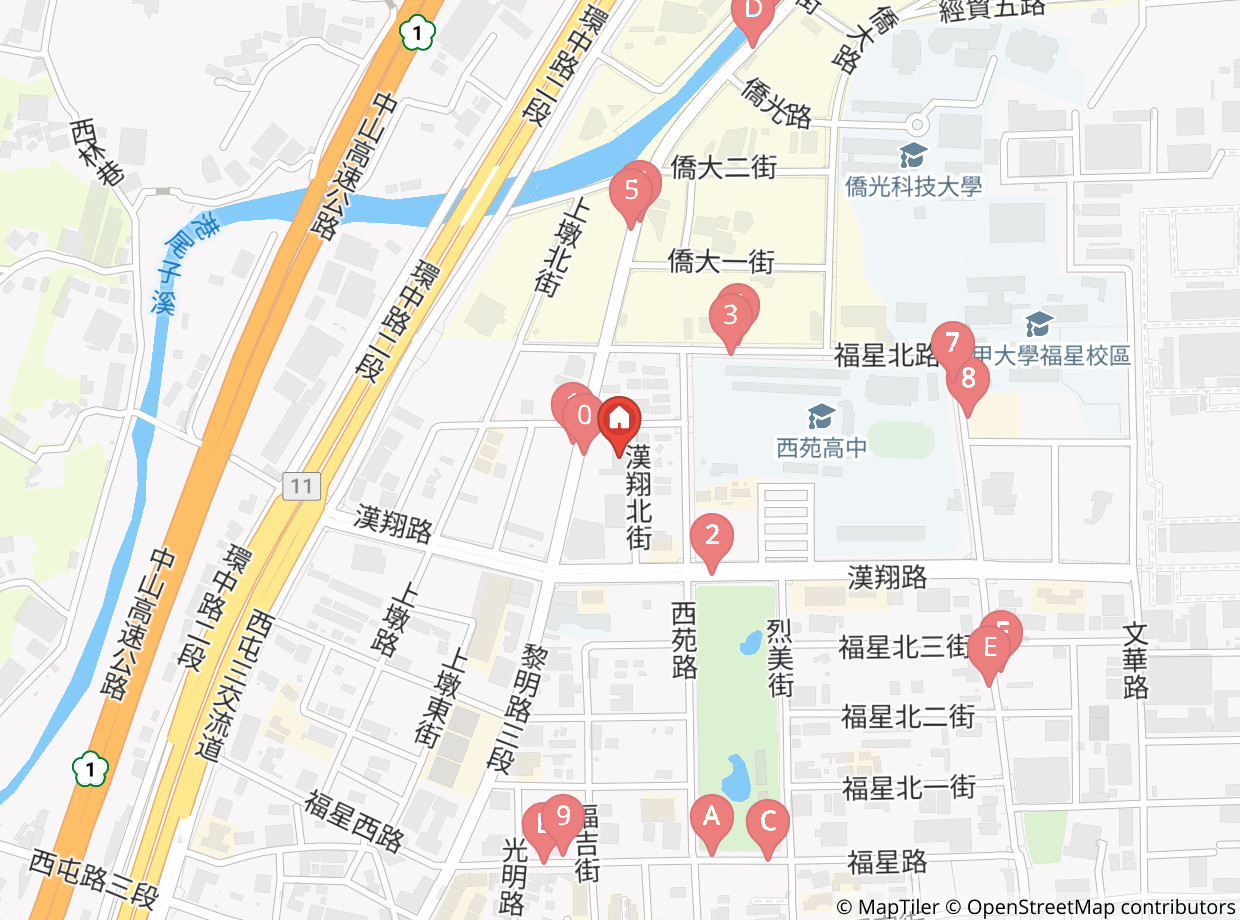The height and width of the screenshot is (920, 1240).
Task: Select map marker C
Action: (768, 823)
